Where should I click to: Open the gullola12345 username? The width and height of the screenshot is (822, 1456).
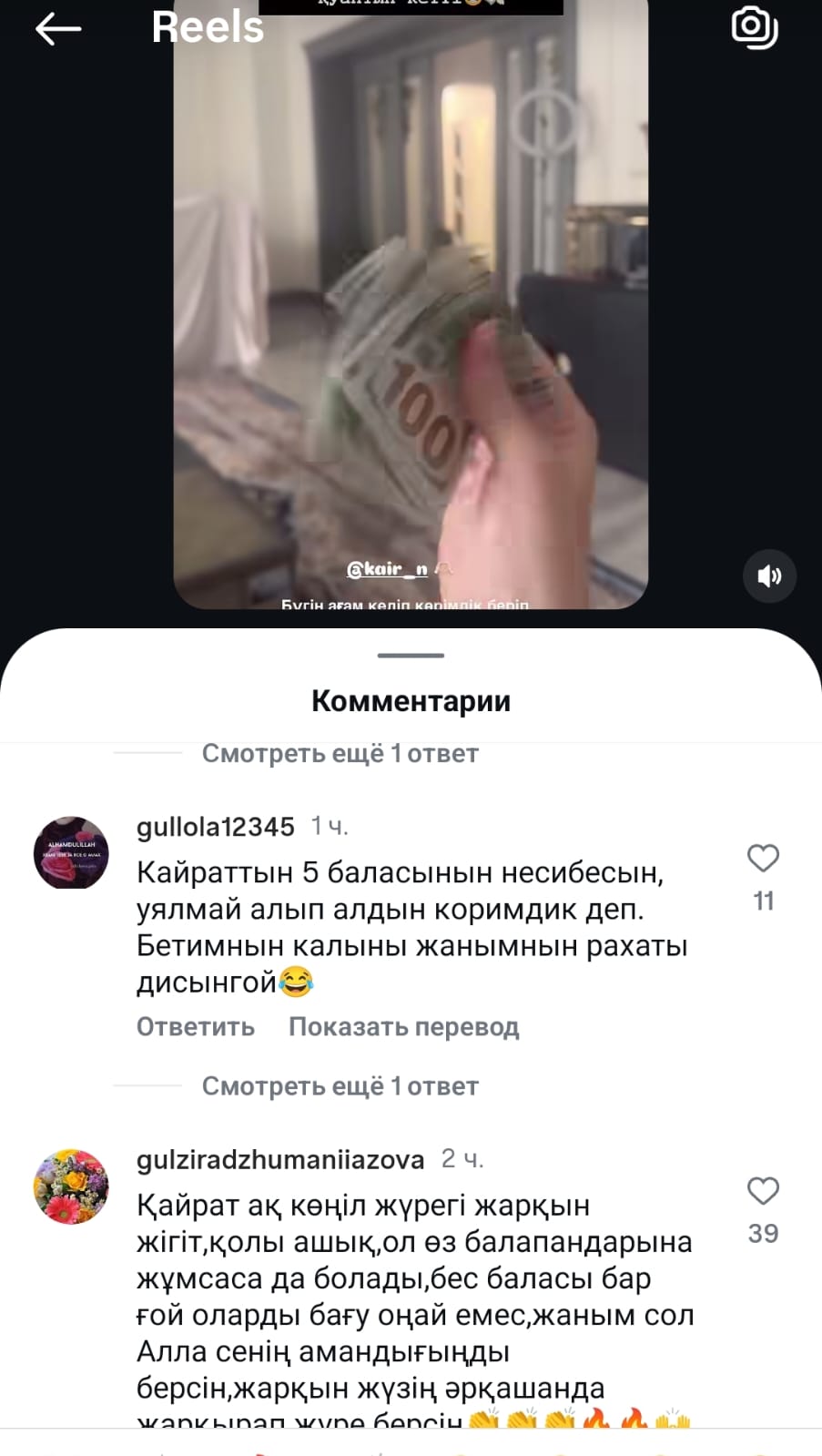click(x=216, y=827)
